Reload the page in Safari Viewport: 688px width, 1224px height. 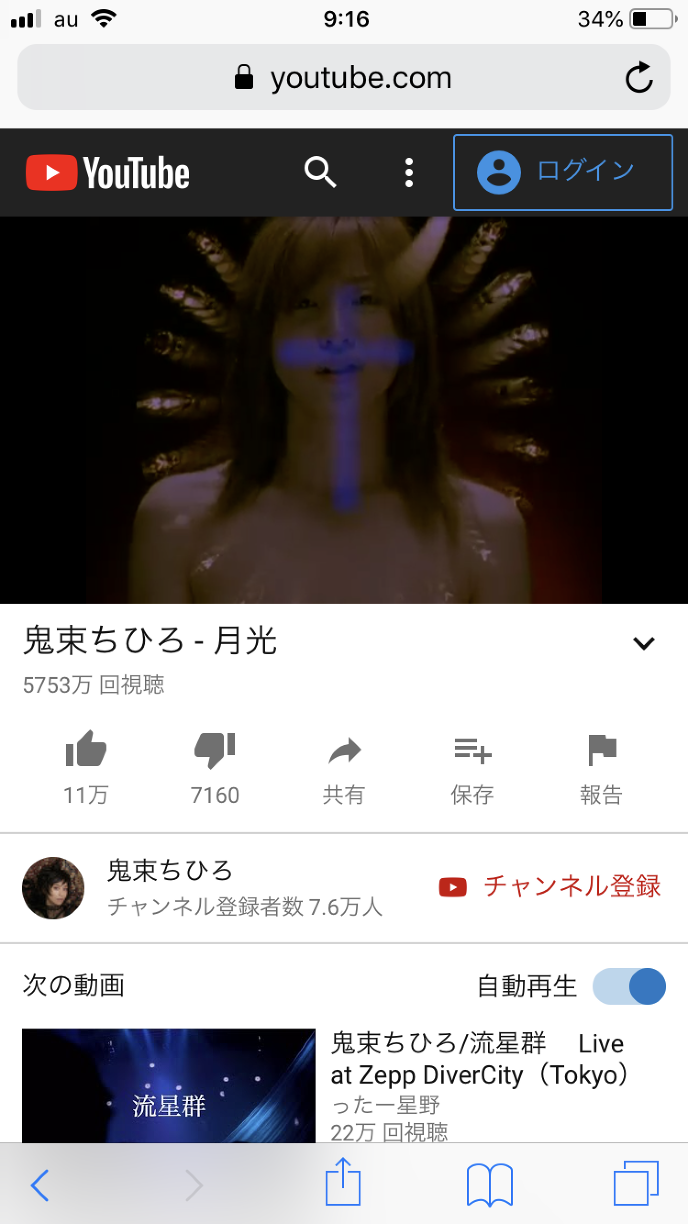(639, 78)
